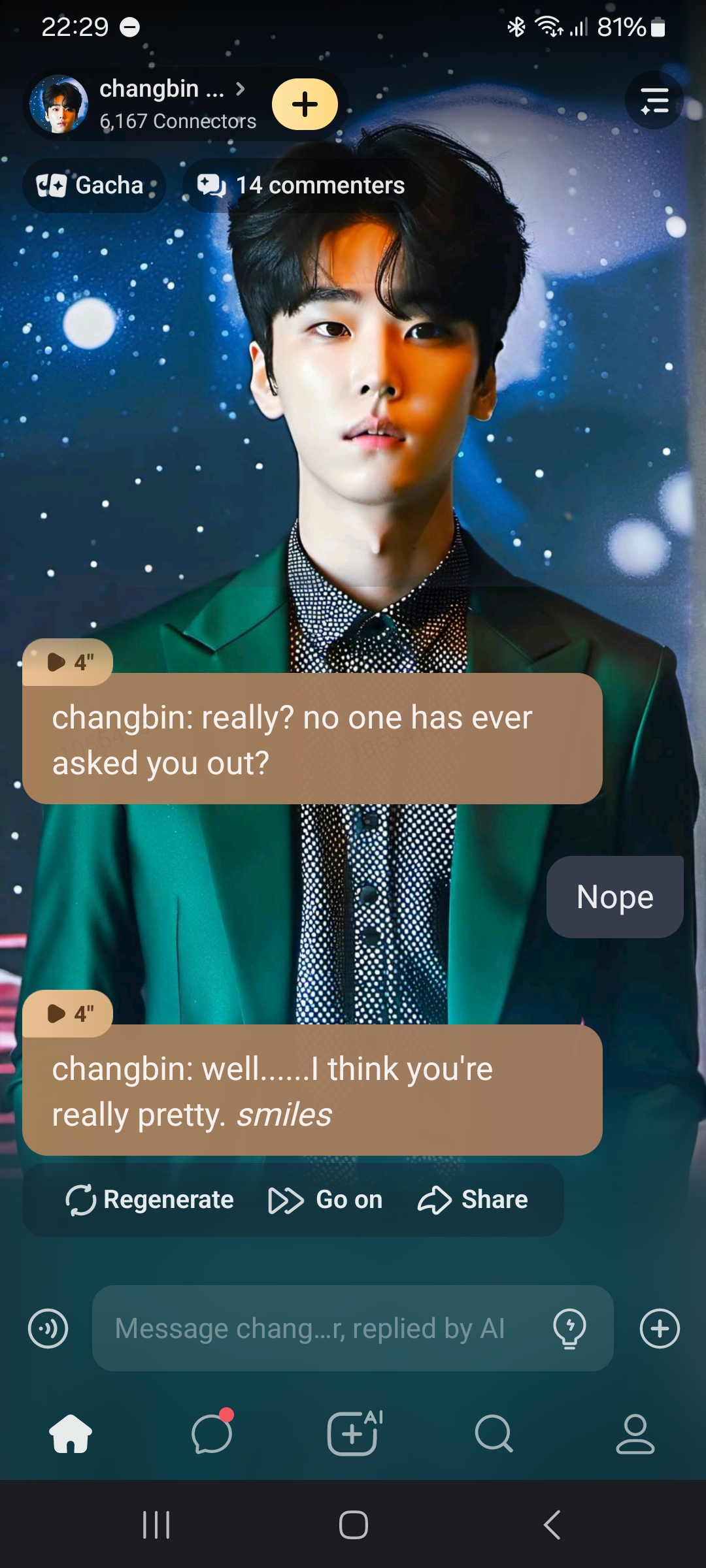
Task: Go back using system navigation
Action: (x=552, y=1525)
